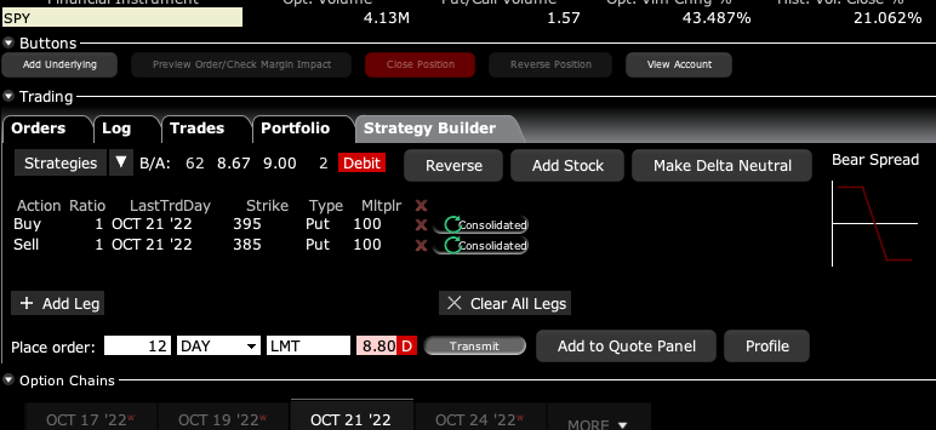Add strategy to Quote Panel
Viewport: 936px width, 430px height.
626,346
